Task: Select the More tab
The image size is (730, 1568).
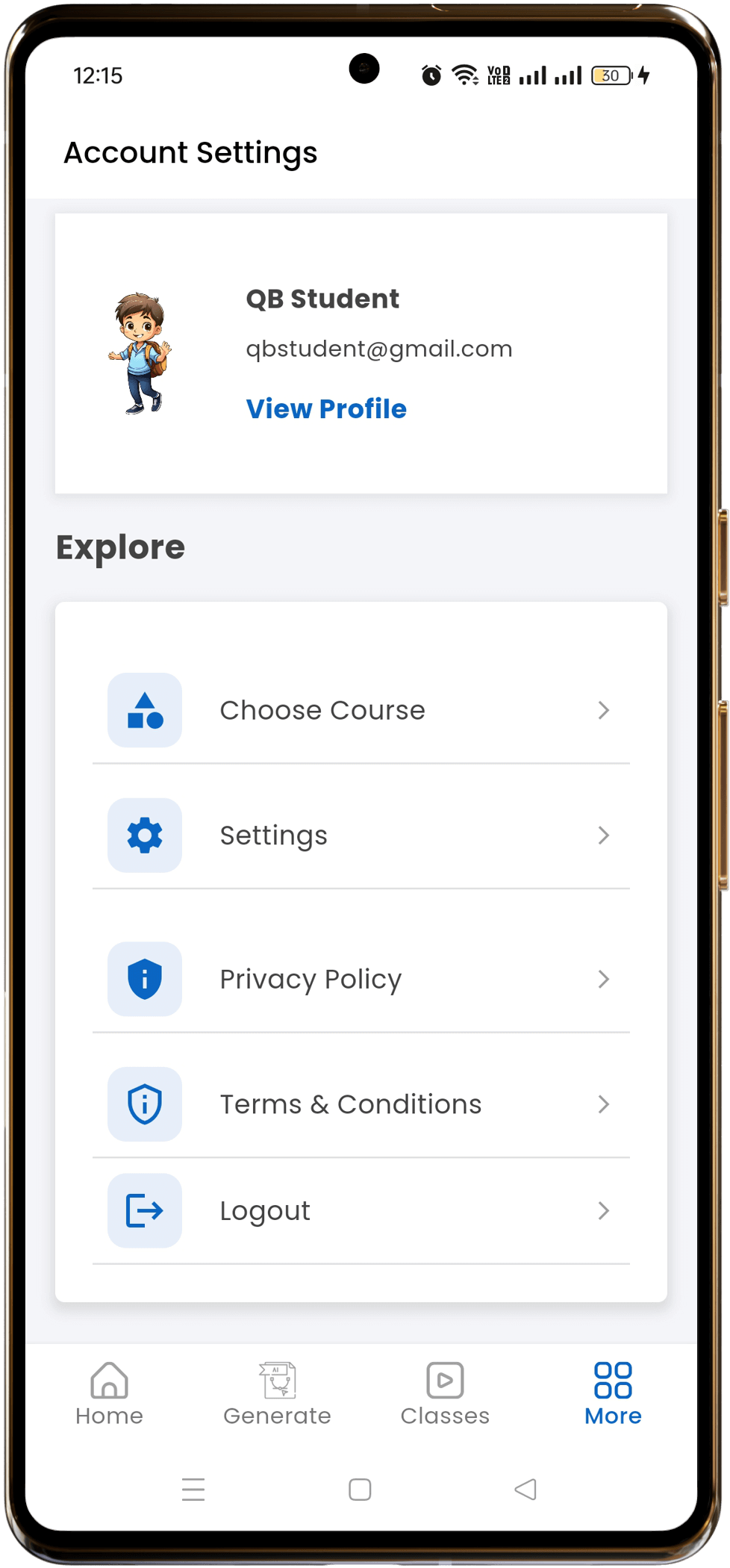Action: (613, 1393)
